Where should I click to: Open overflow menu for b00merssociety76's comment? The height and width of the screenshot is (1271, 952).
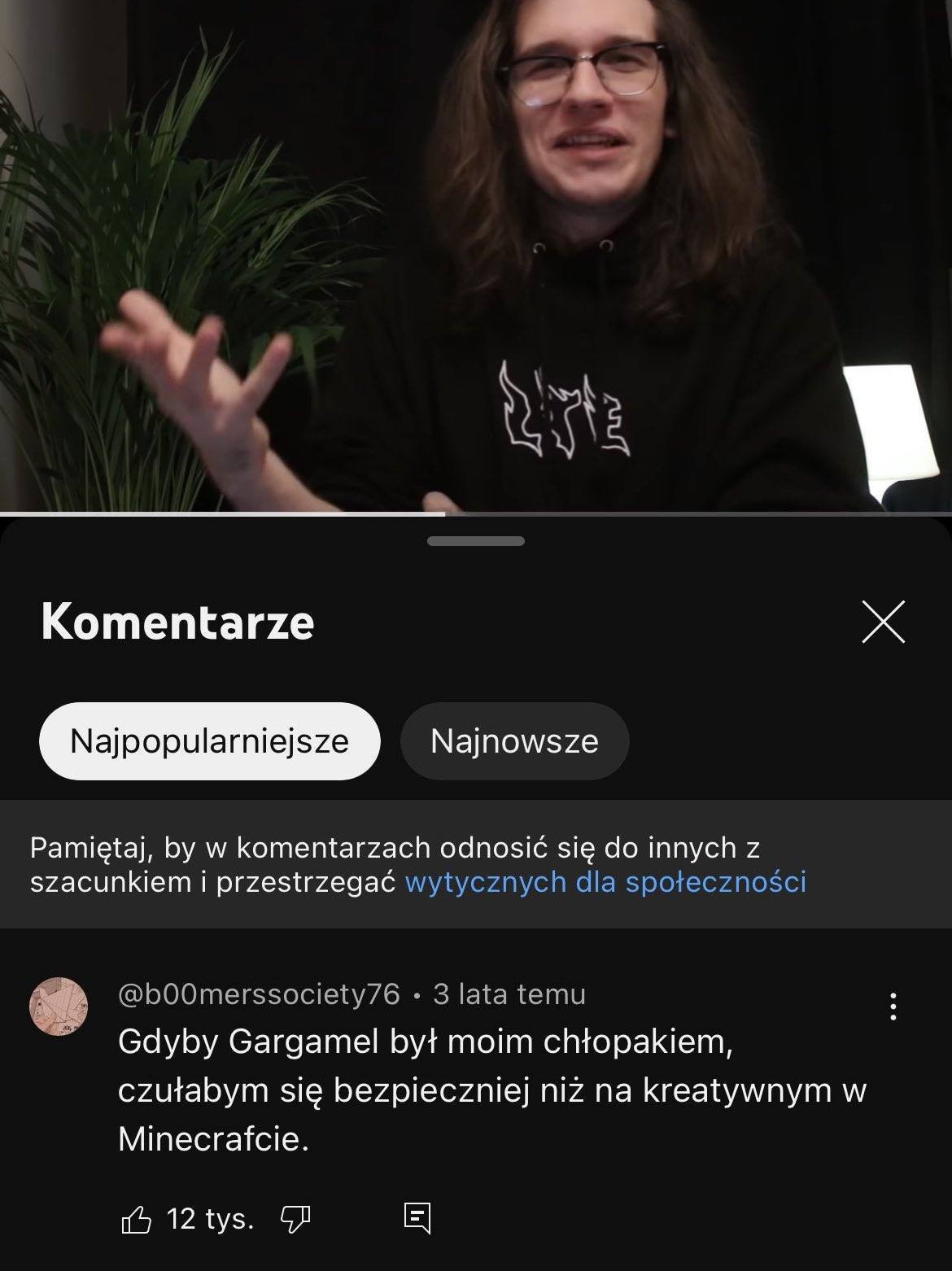pyautogui.click(x=893, y=1007)
